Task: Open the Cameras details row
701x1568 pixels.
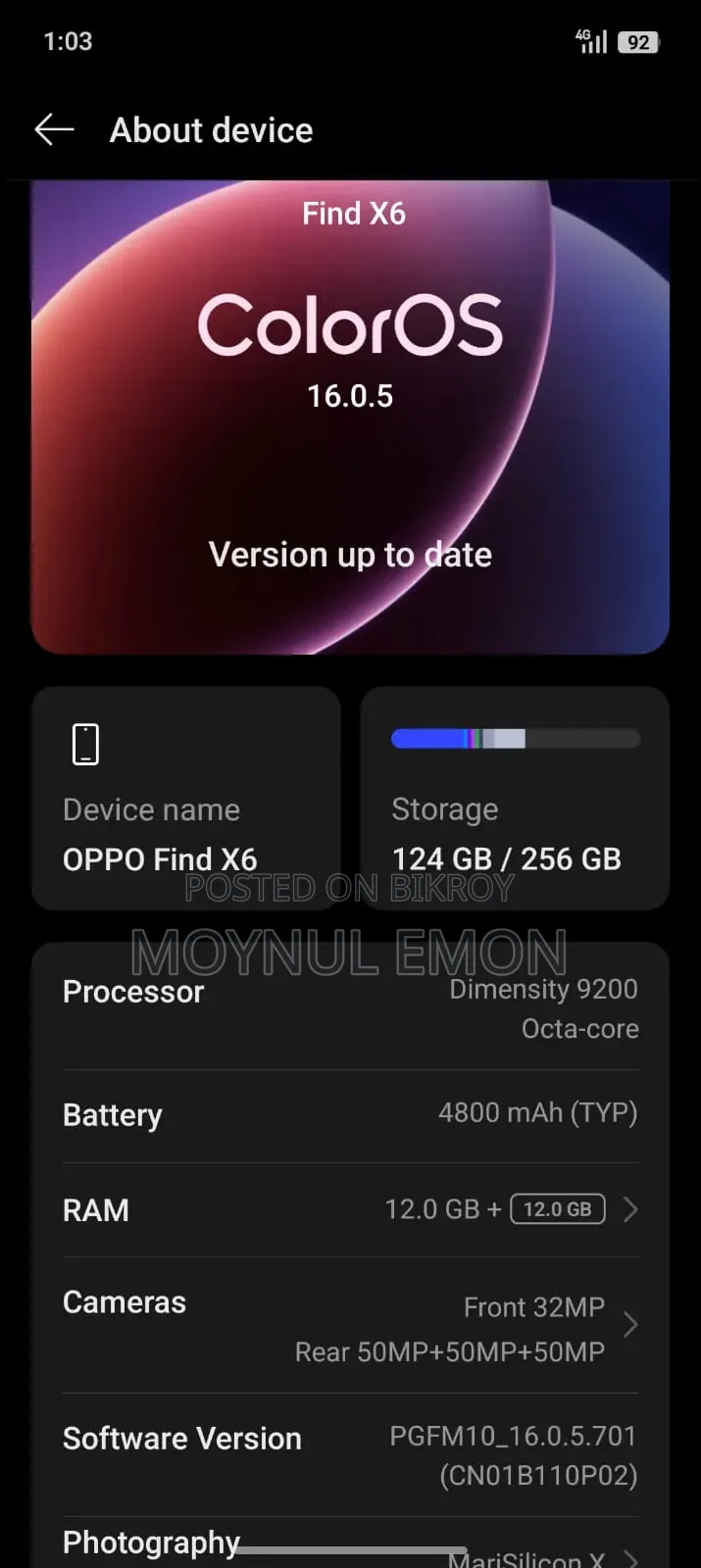Action: point(350,1325)
